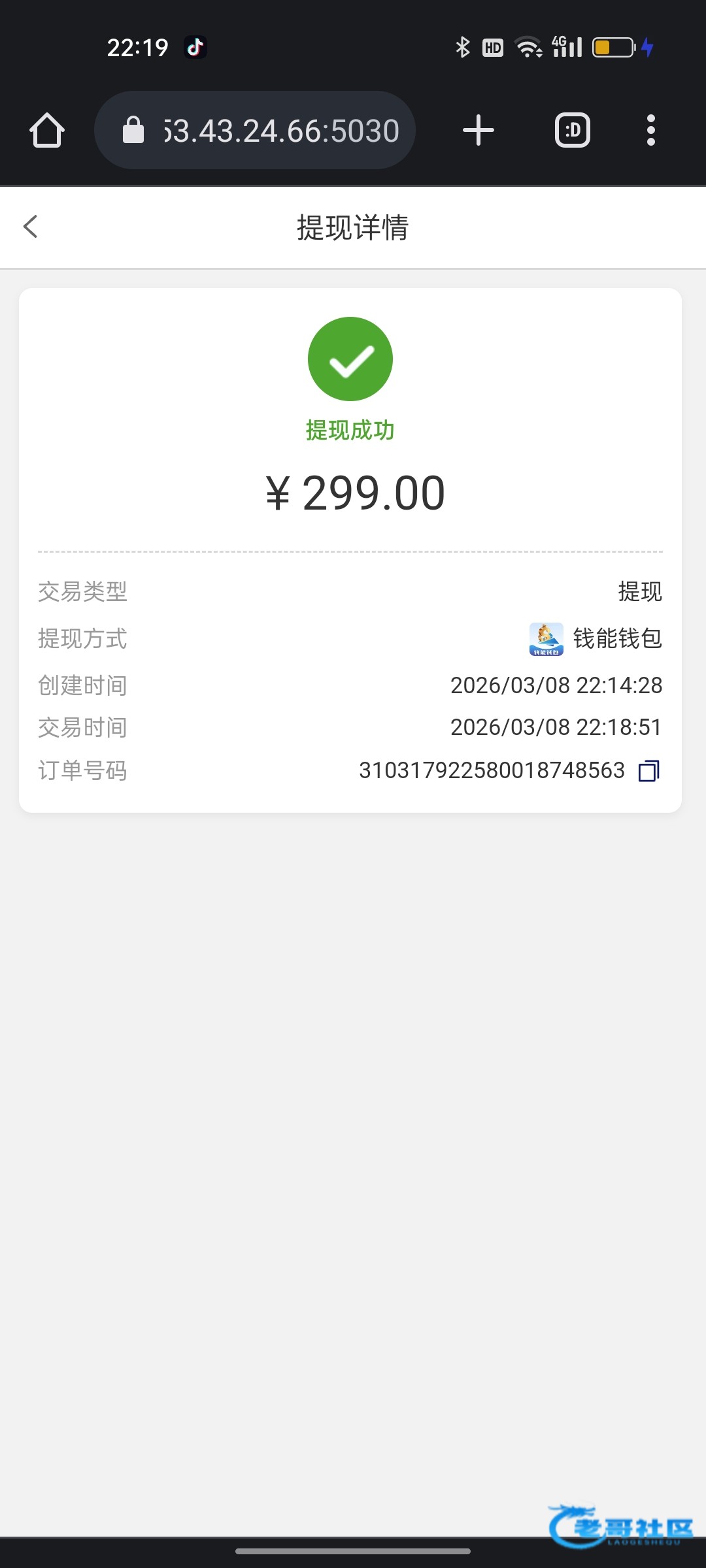Show the open tabs switcher
Viewport: 706px width, 1568px height.
(x=572, y=131)
